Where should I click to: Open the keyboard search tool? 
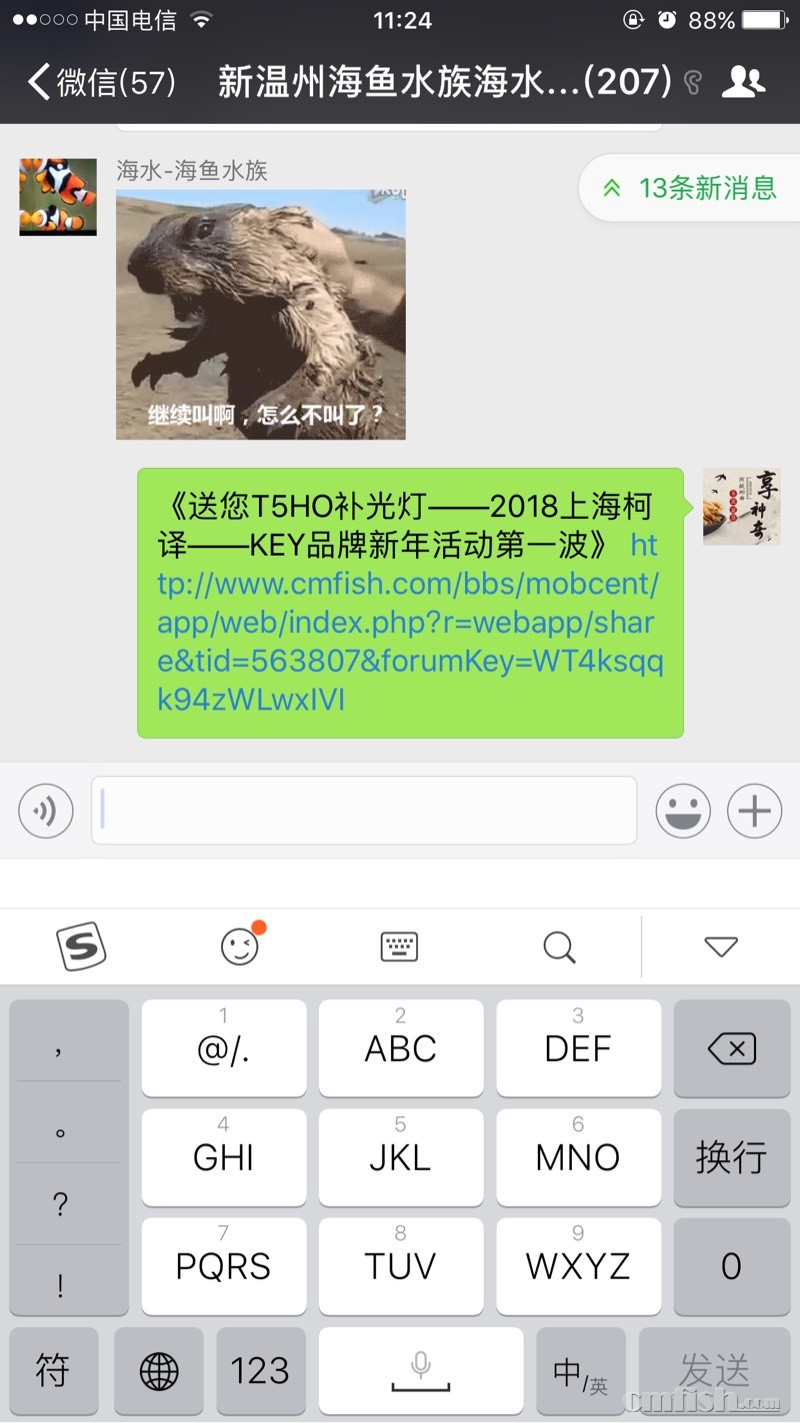[559, 946]
